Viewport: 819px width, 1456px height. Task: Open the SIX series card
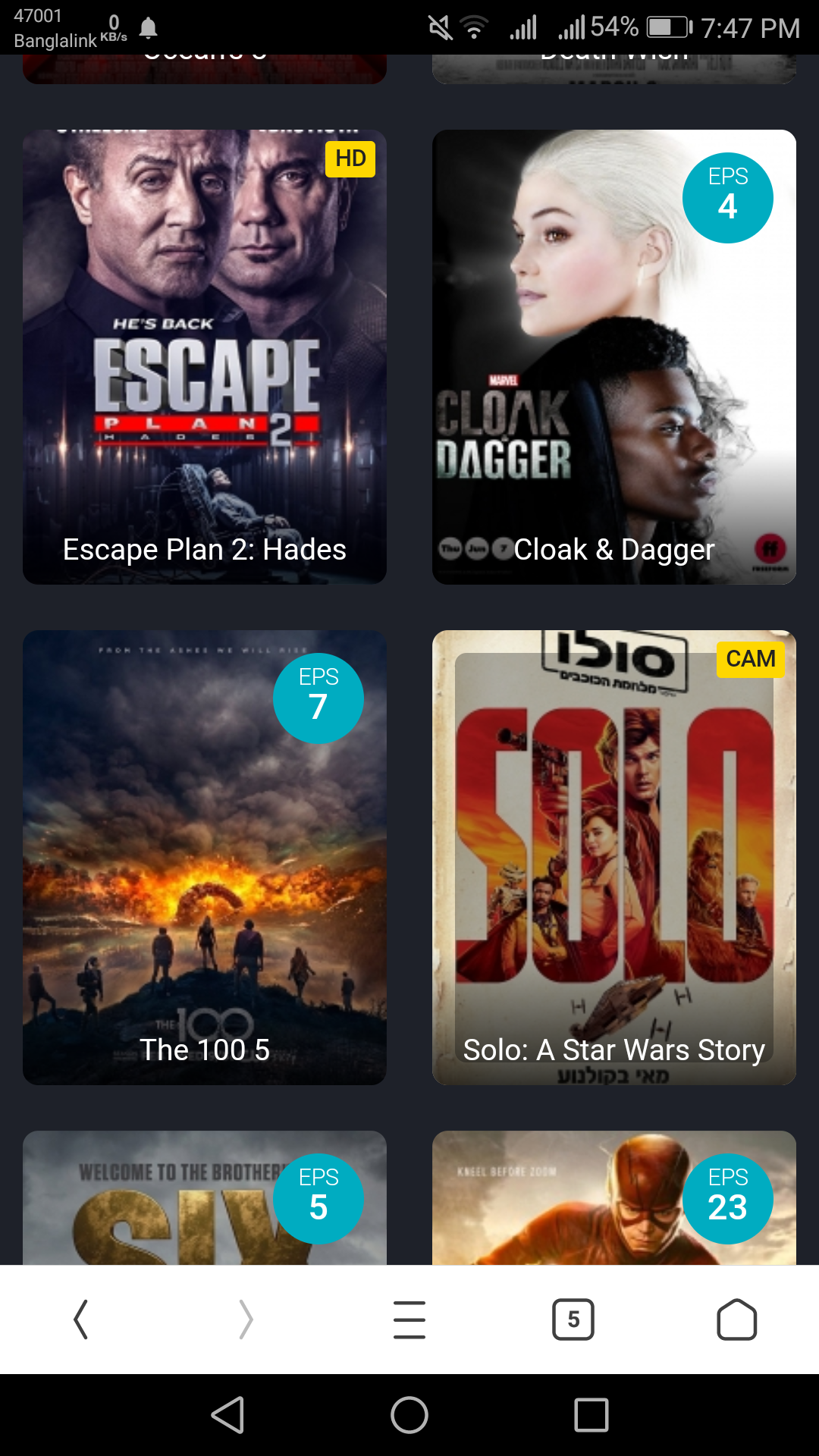pos(205,1198)
